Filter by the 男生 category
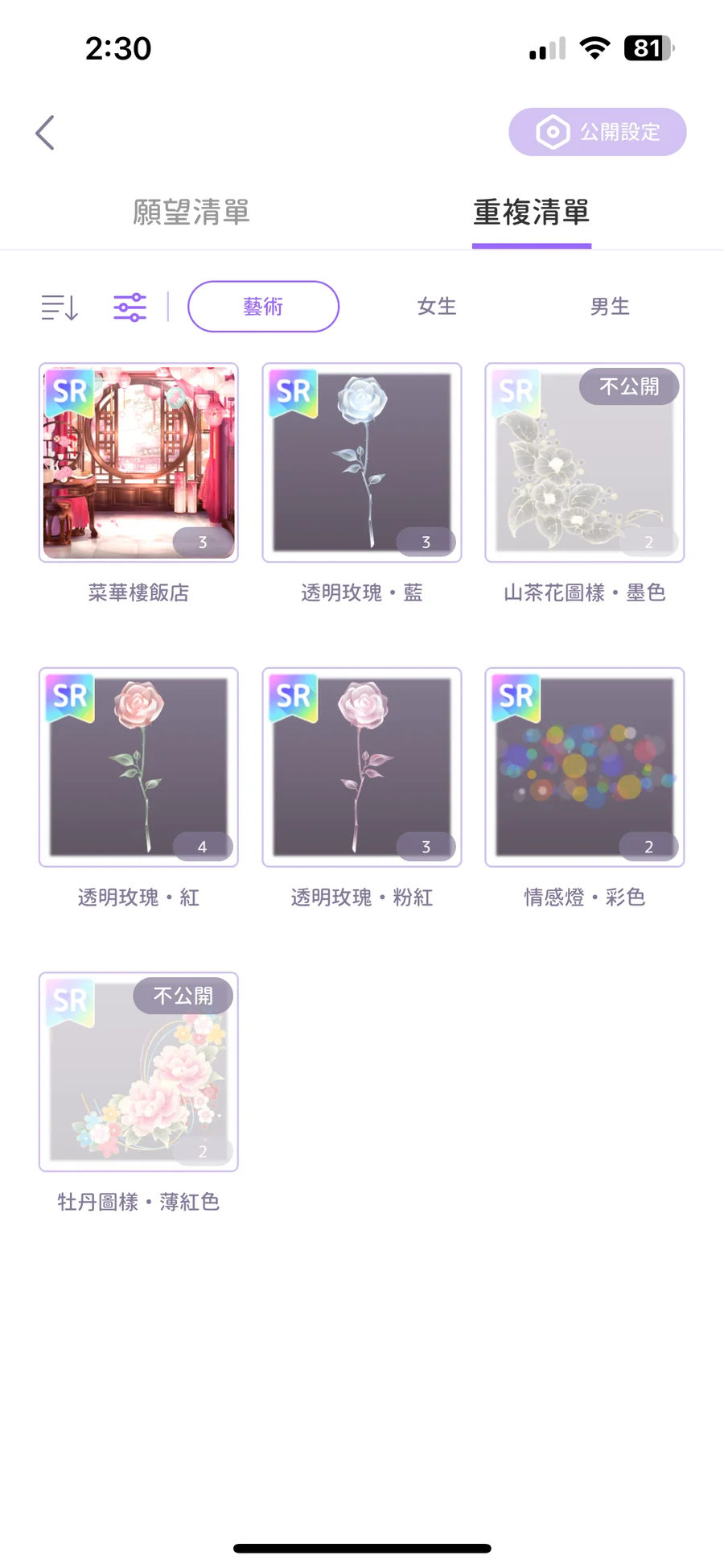The width and height of the screenshot is (724, 1568). [x=610, y=307]
